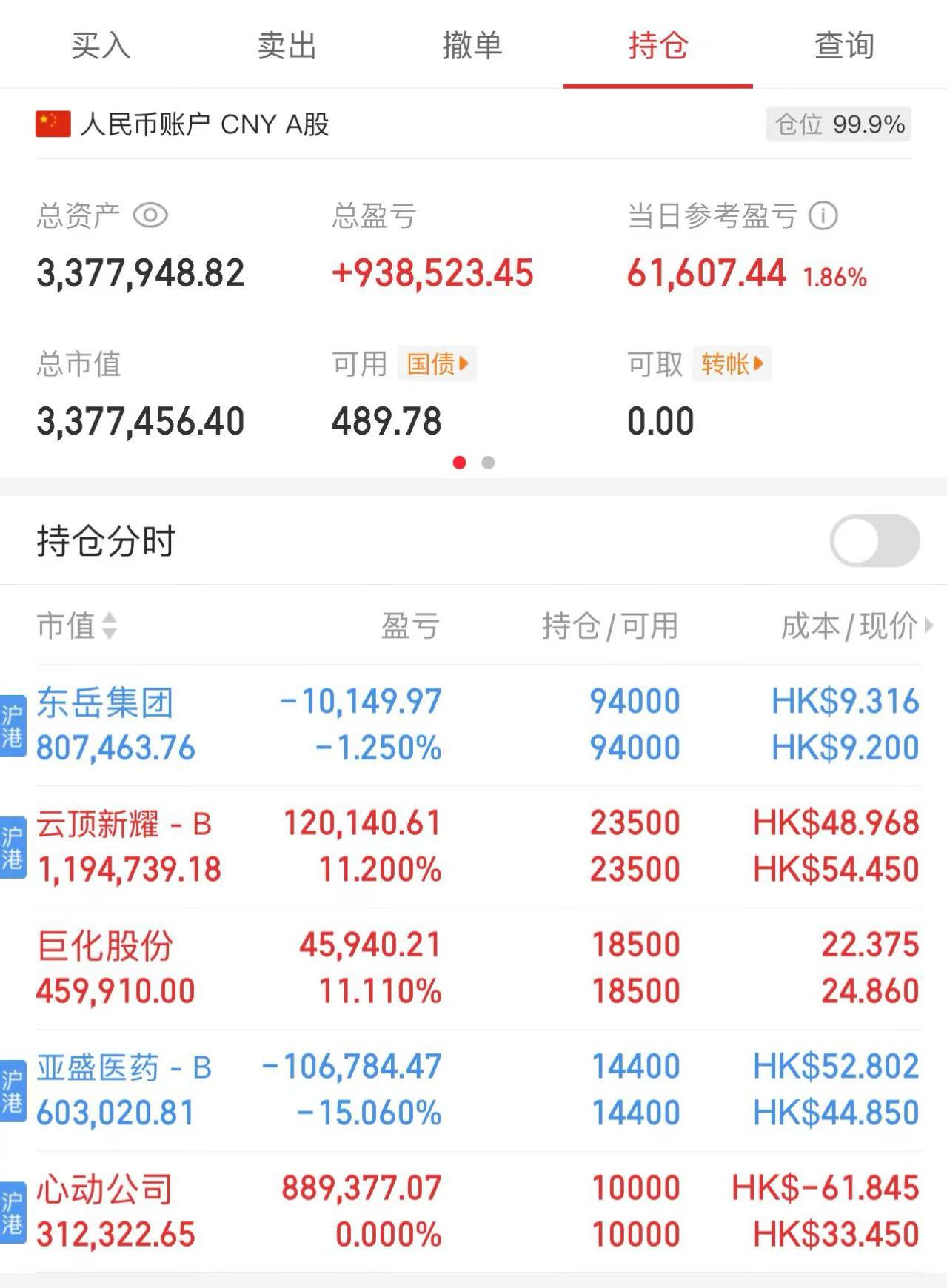Open 转帐 to transfer funds
The width and height of the screenshot is (947, 1288).
pos(732,363)
